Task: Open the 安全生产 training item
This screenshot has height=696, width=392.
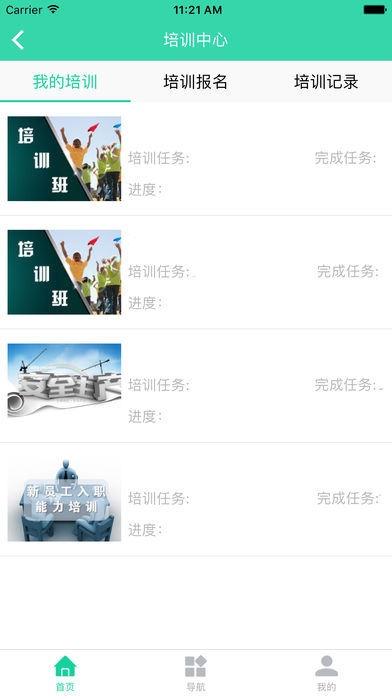Action: 196,386
